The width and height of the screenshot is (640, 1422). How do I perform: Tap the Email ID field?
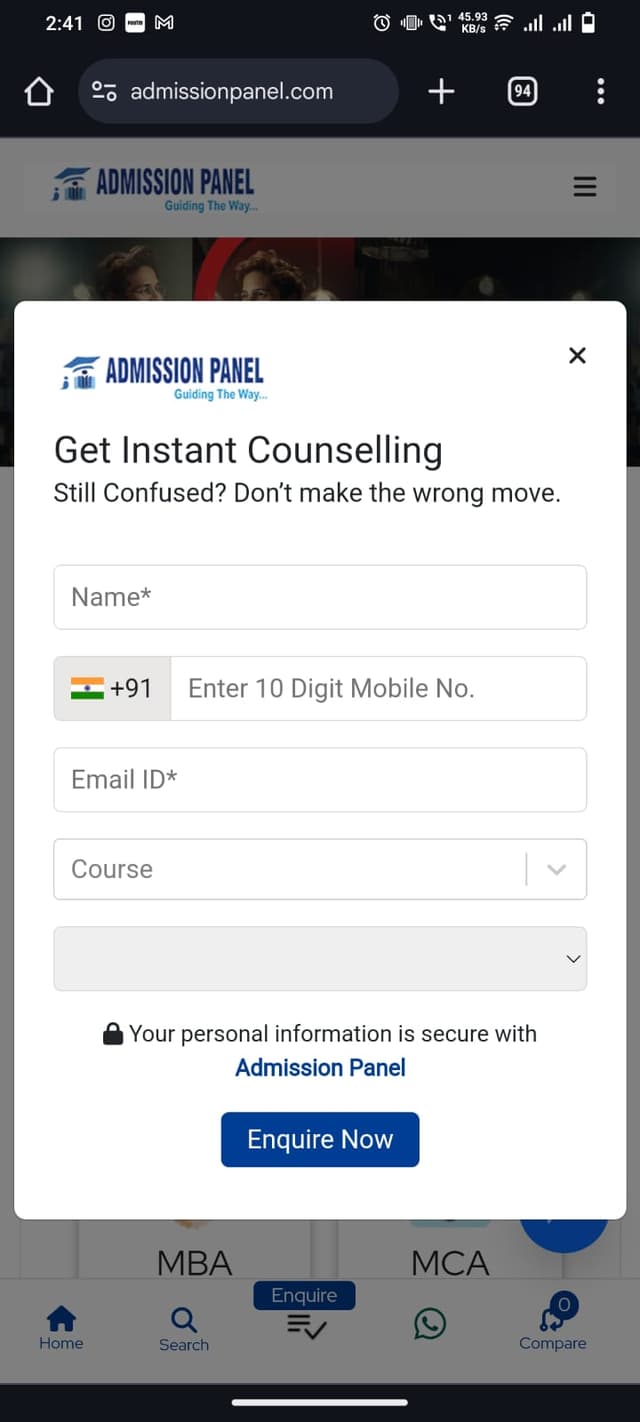click(320, 779)
